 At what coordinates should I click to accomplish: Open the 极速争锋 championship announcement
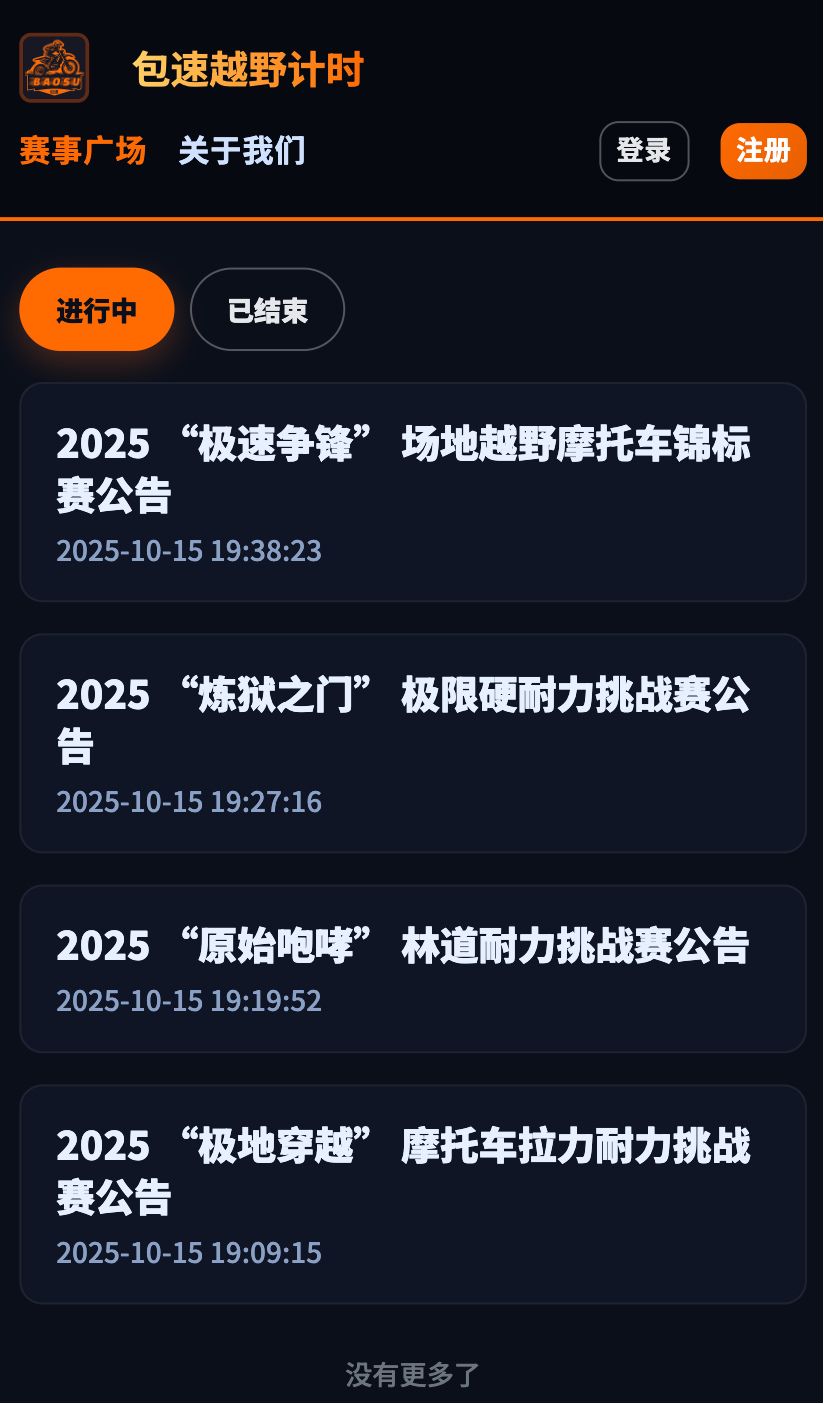pyautogui.click(x=403, y=469)
